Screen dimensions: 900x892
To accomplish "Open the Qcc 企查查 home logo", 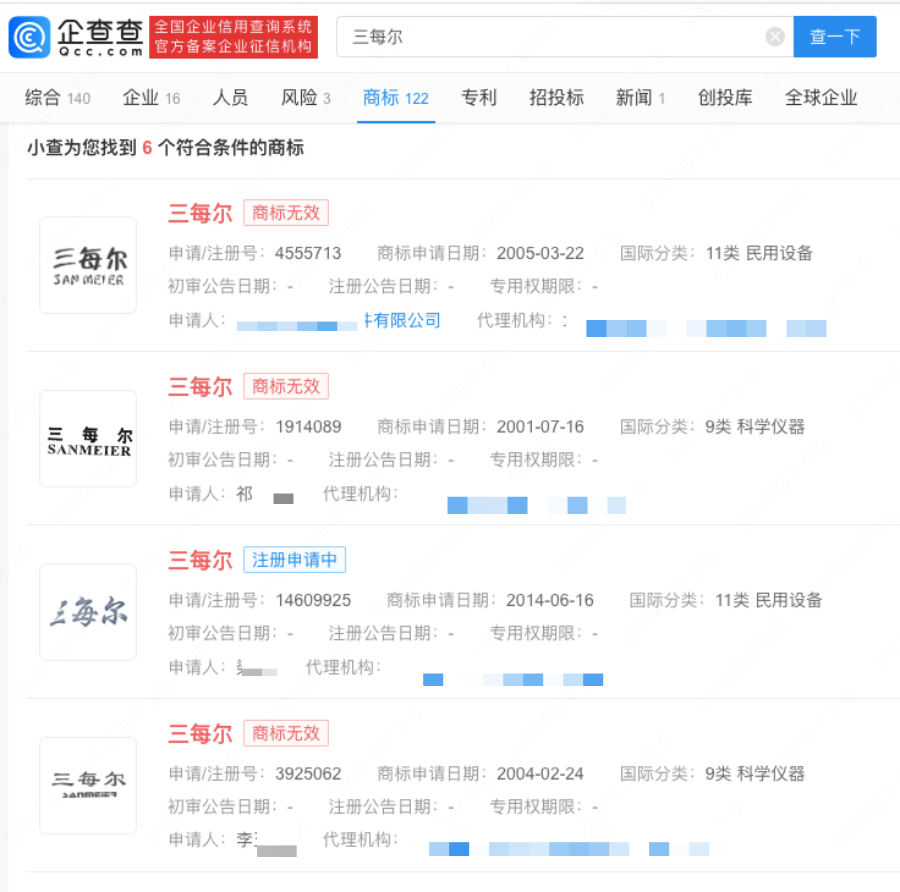I will click(76, 37).
